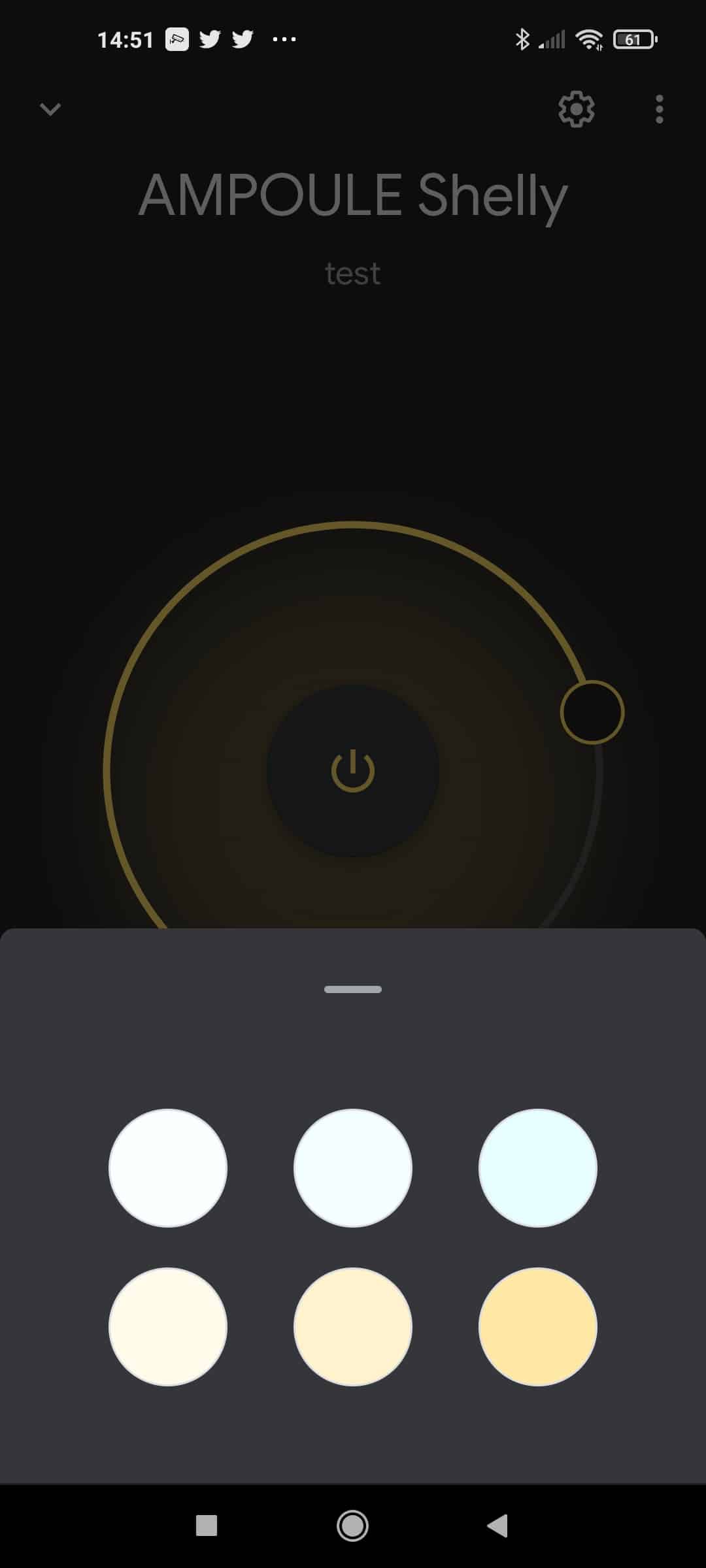Open the device settings gear
The height and width of the screenshot is (1568, 706).
point(577,109)
